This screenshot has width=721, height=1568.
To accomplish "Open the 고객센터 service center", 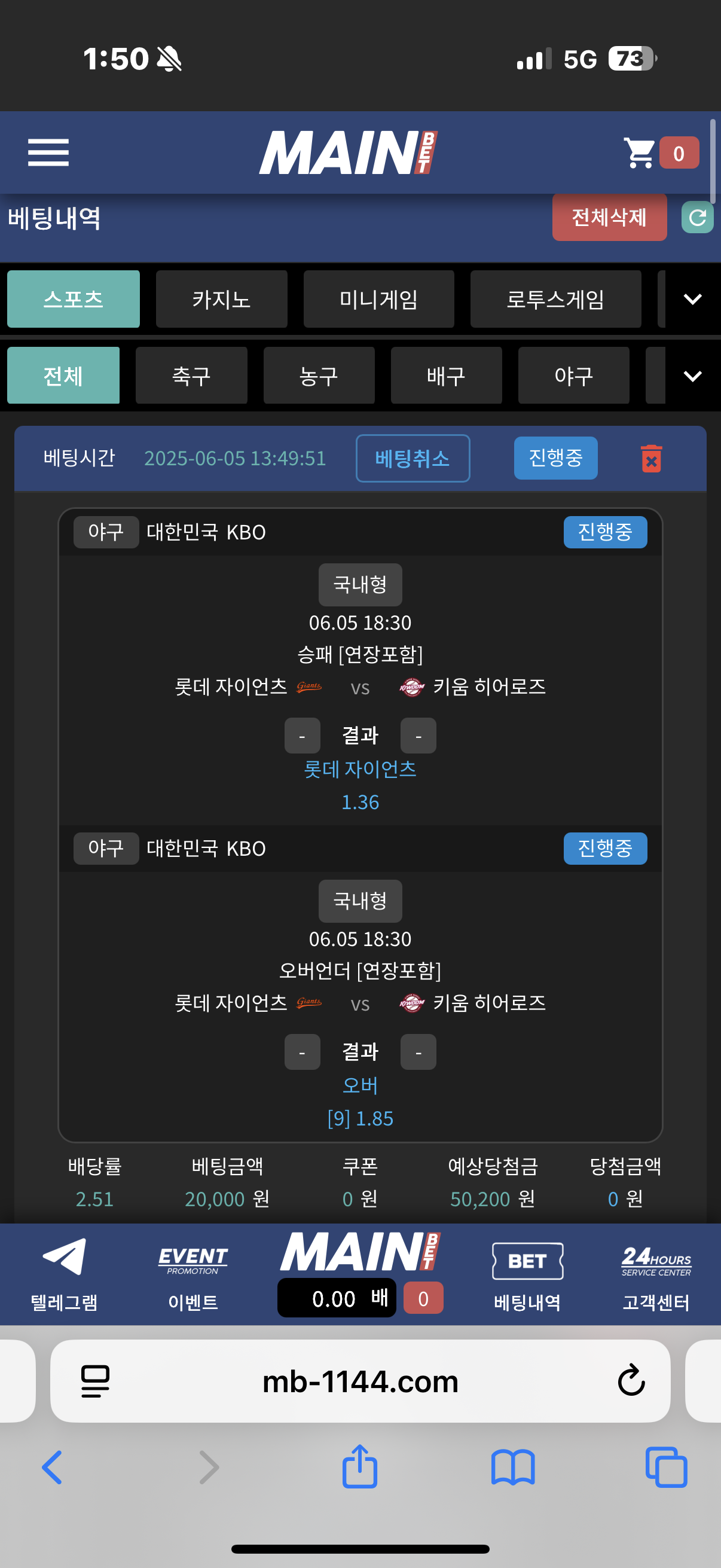I will [656, 1273].
